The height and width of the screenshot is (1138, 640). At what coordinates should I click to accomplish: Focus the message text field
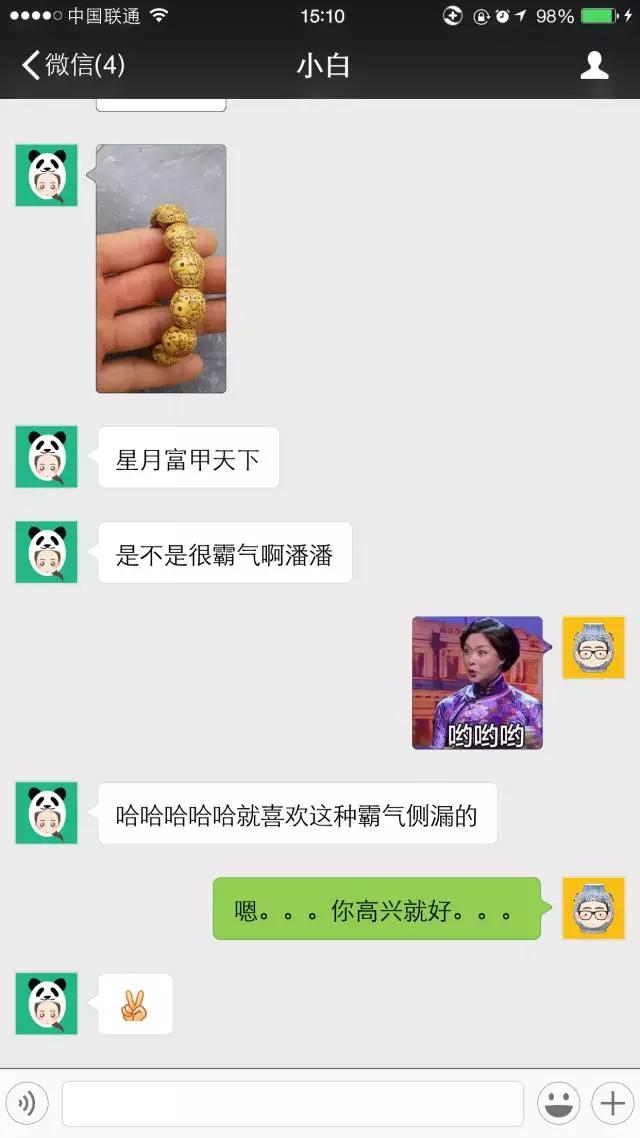(292, 1104)
